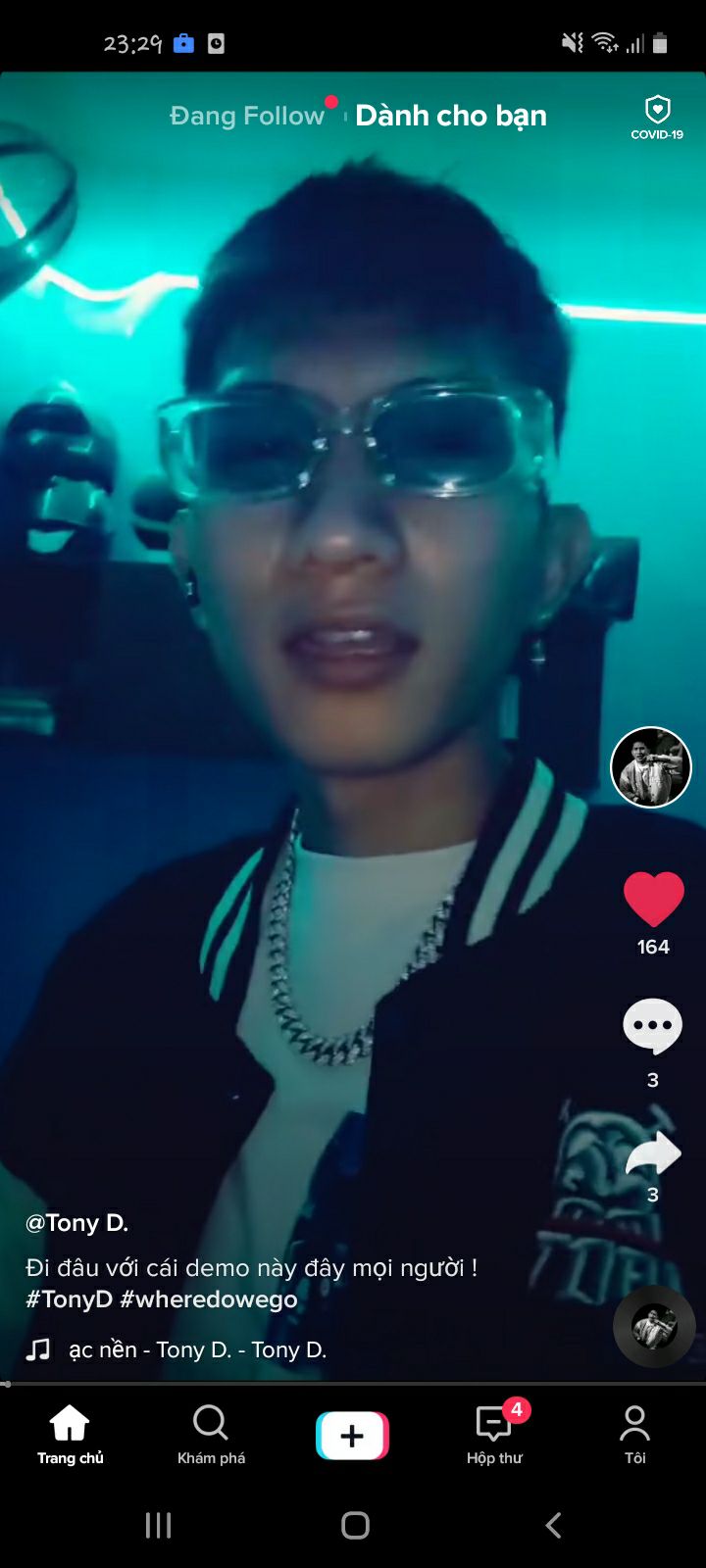Open the creator's profile avatar
Screen dimensions: 706x1568
point(651,767)
